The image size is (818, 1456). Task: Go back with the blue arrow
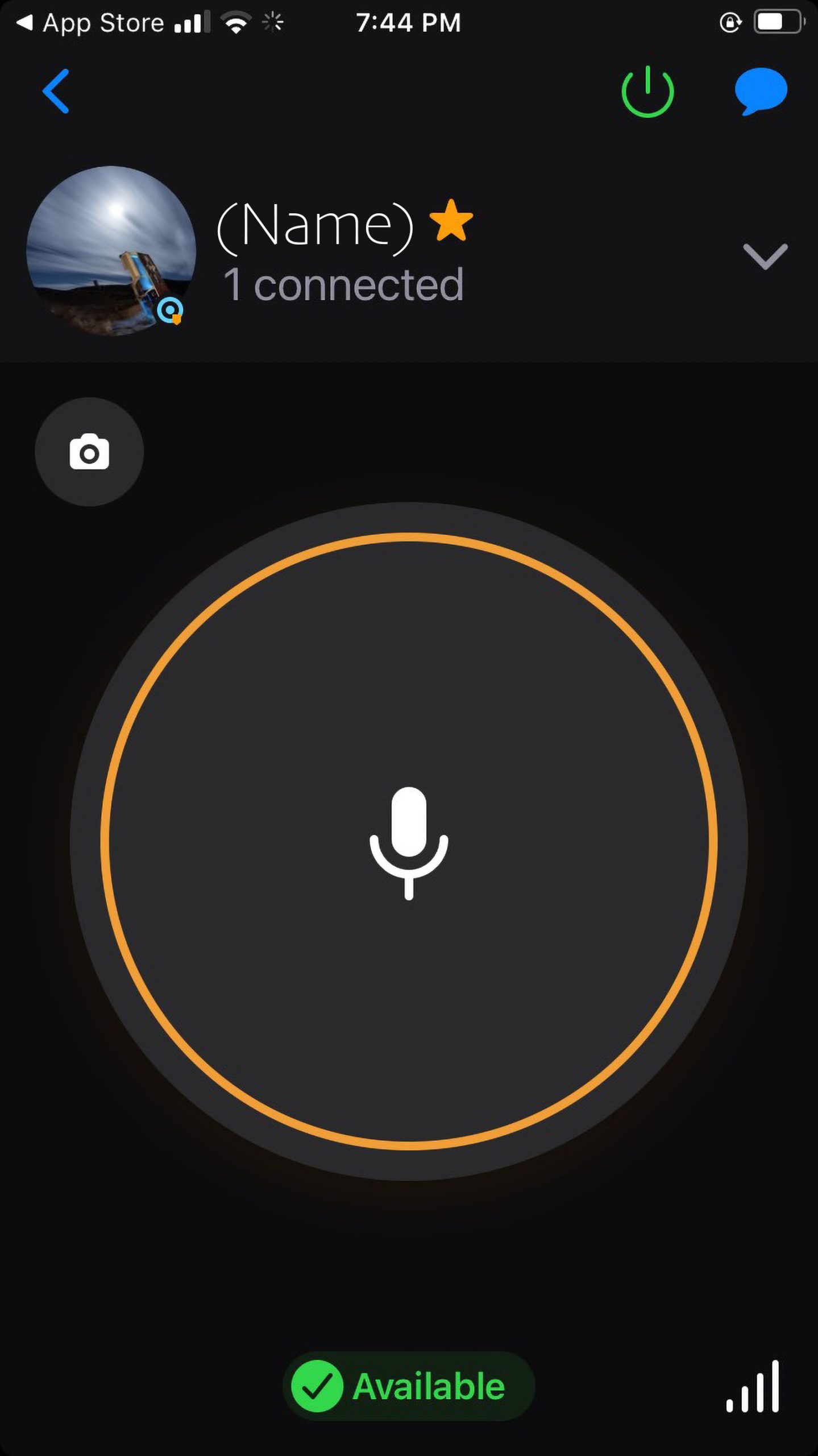(x=56, y=91)
